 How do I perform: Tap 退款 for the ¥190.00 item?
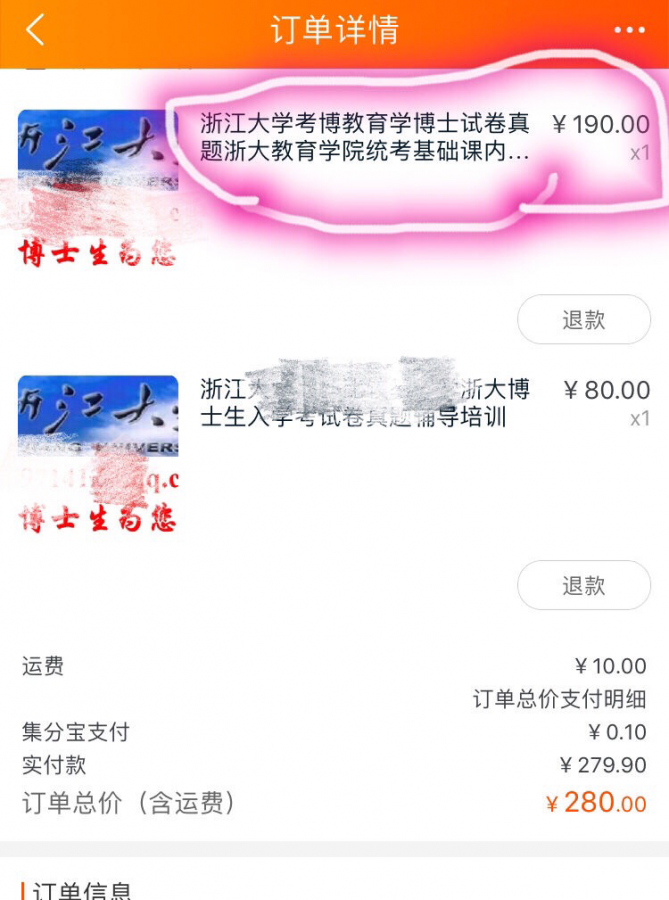(583, 320)
